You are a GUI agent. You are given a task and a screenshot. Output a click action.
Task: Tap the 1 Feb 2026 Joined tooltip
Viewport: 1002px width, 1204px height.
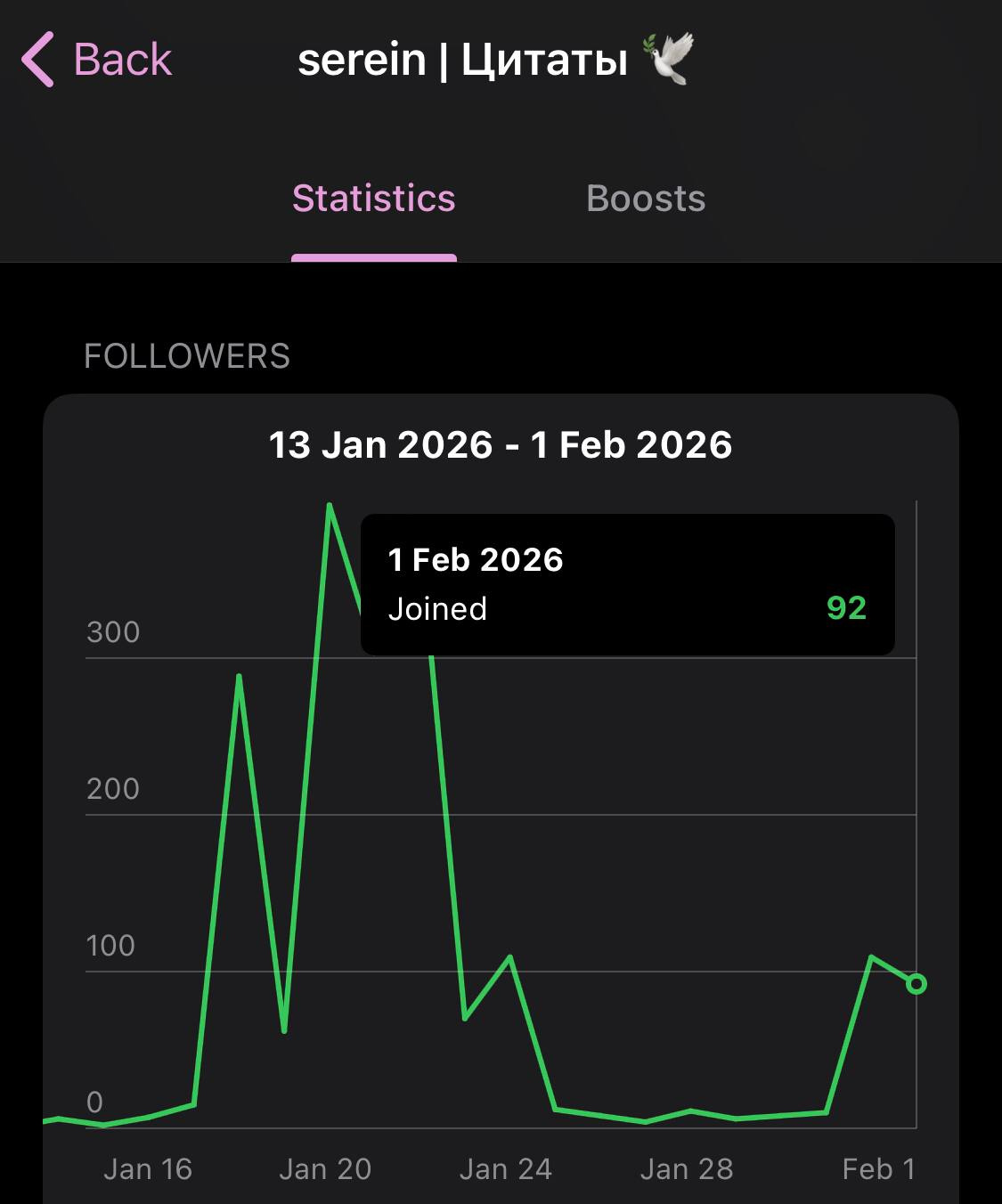tap(627, 584)
